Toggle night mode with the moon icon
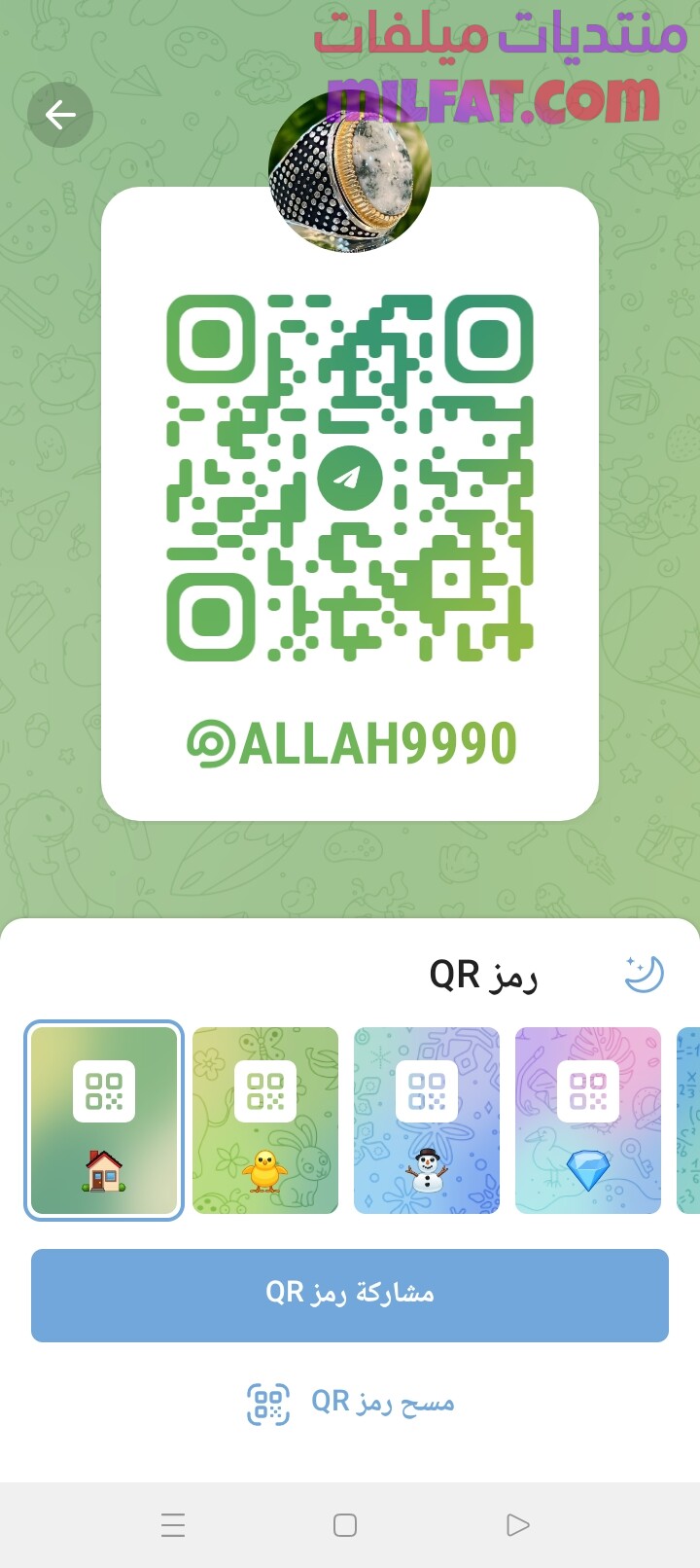 (x=644, y=974)
